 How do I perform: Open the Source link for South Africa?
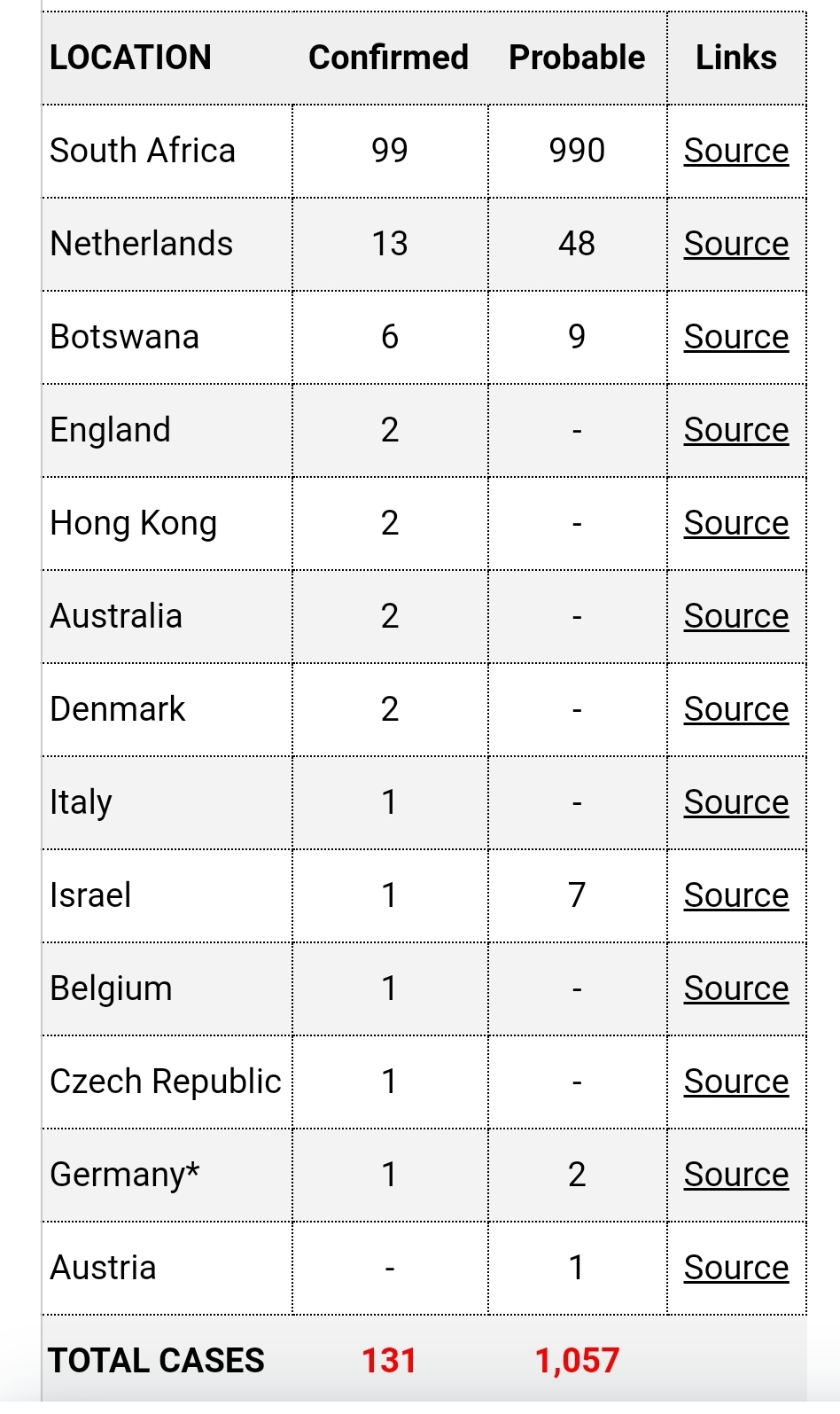click(x=735, y=151)
